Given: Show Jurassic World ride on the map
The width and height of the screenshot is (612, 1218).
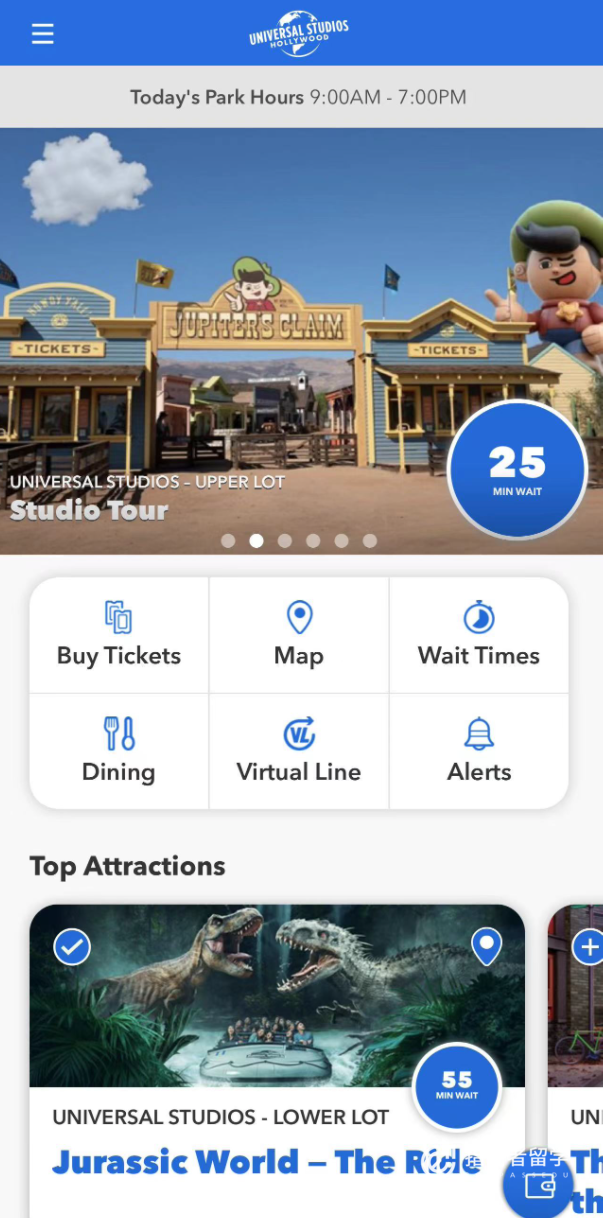Looking at the screenshot, I should coord(486,946).
